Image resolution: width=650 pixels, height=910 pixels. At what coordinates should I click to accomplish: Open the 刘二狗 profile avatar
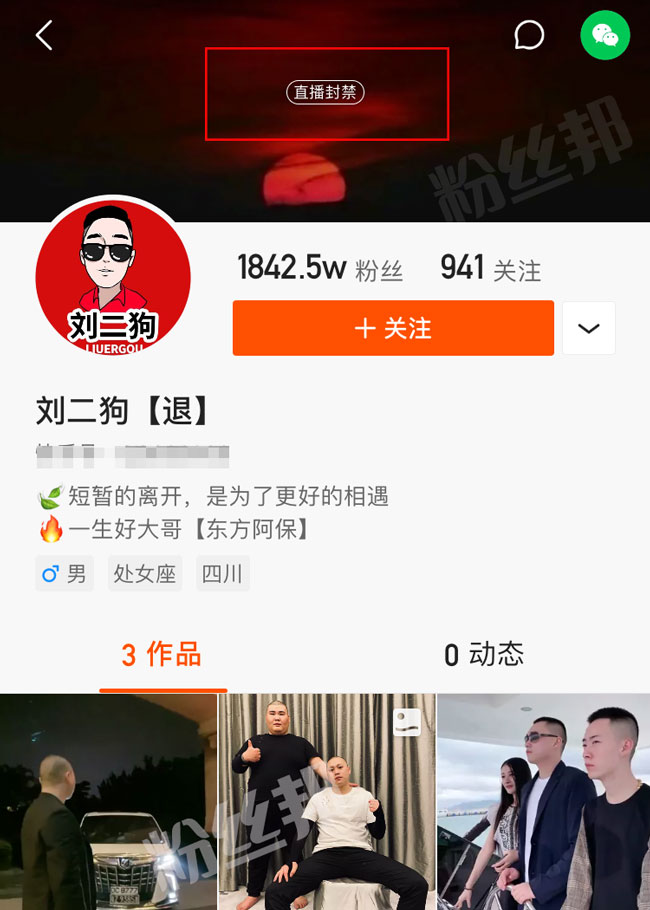coord(113,274)
